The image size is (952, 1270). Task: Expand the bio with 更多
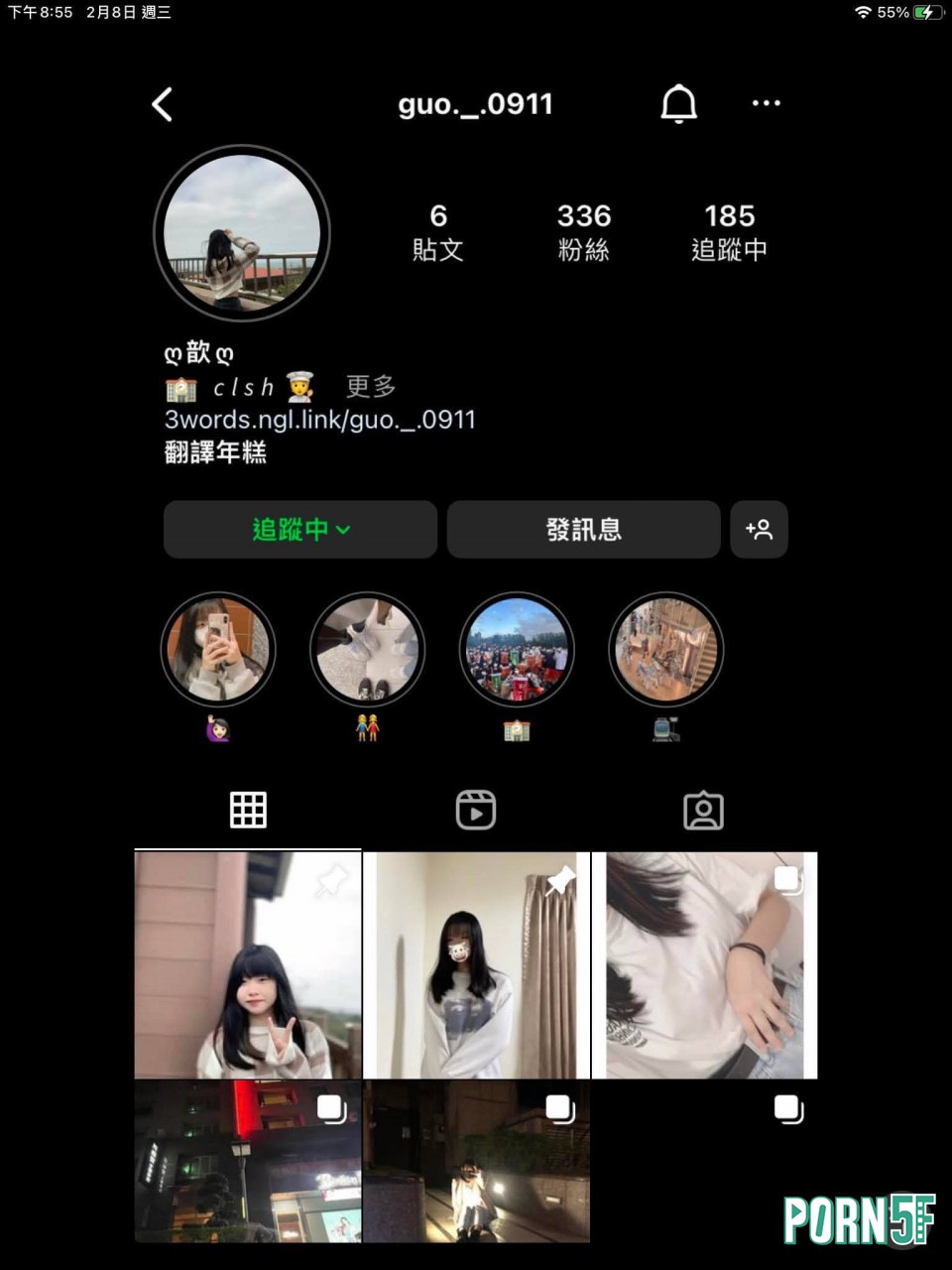[x=370, y=386]
